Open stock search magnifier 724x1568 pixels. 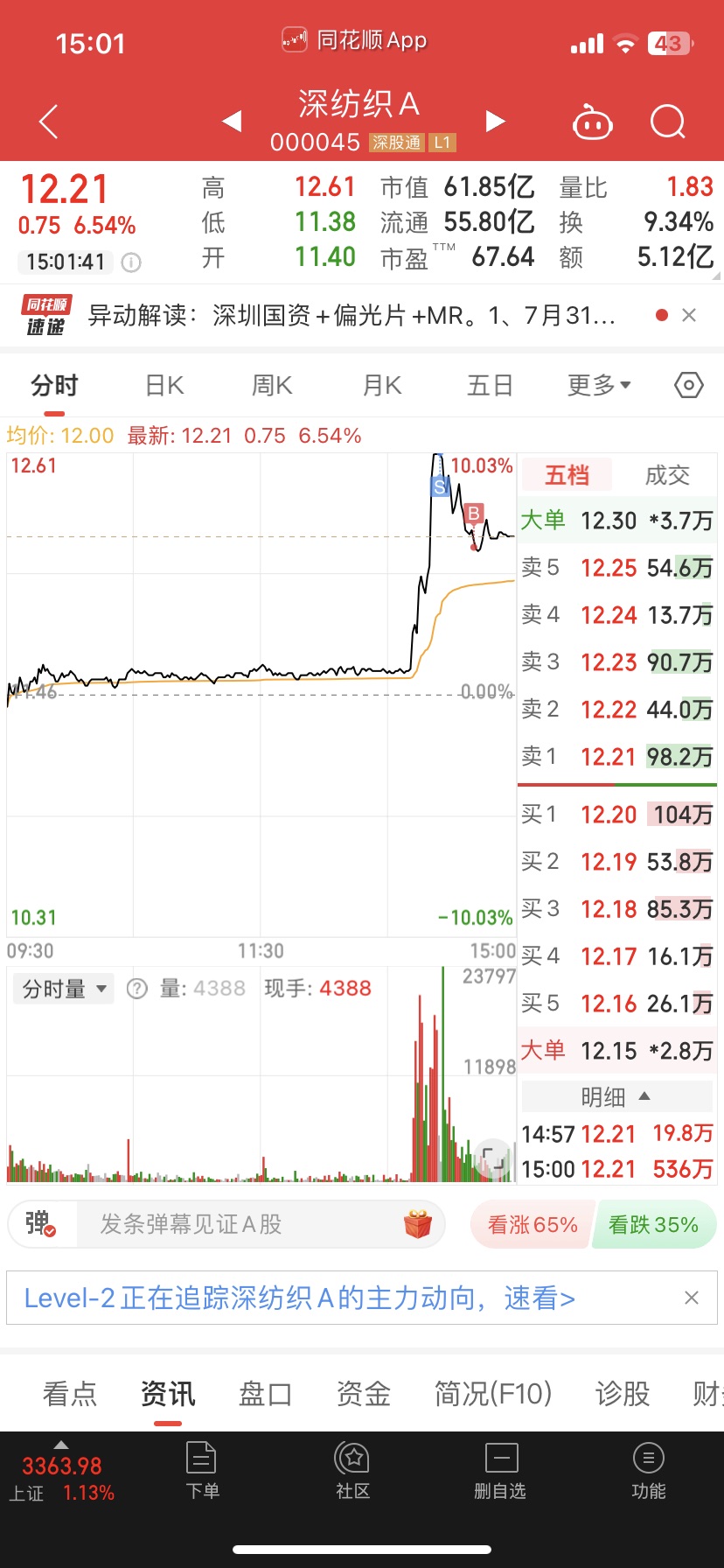pyautogui.click(x=668, y=122)
